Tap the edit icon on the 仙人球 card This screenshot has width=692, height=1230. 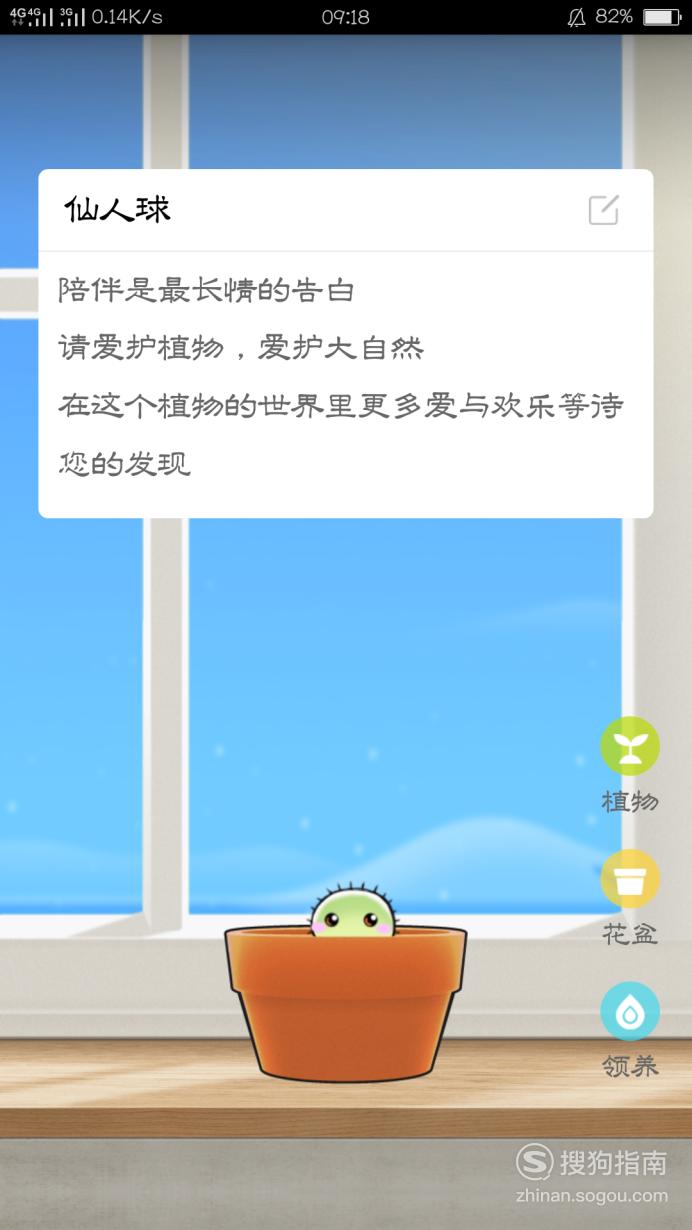[604, 210]
